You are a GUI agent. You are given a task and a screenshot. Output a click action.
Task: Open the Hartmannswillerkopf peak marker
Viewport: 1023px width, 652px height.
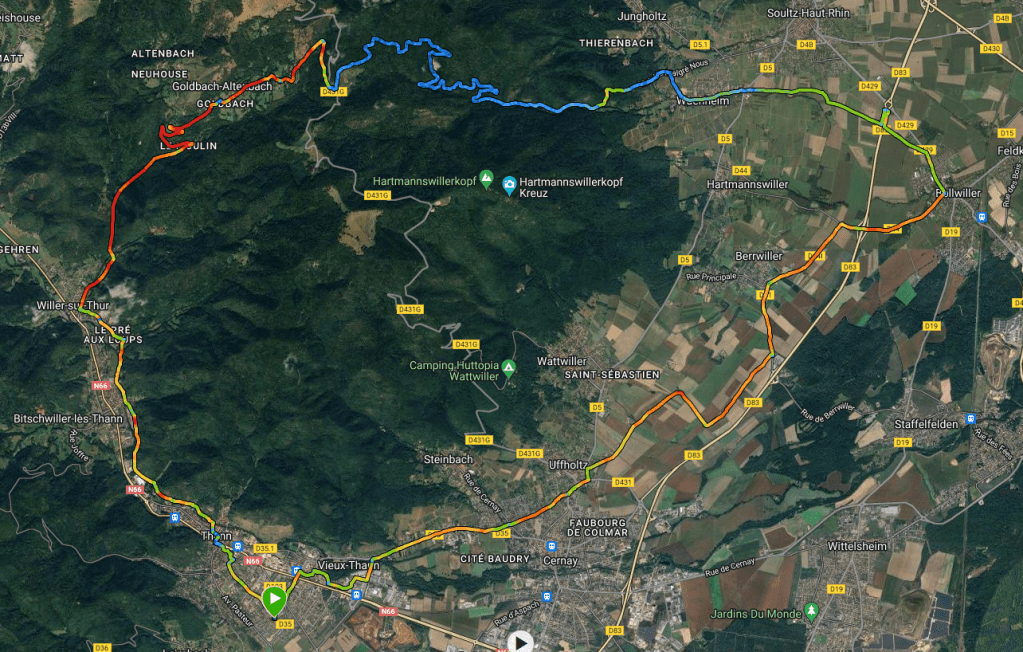[x=486, y=180]
